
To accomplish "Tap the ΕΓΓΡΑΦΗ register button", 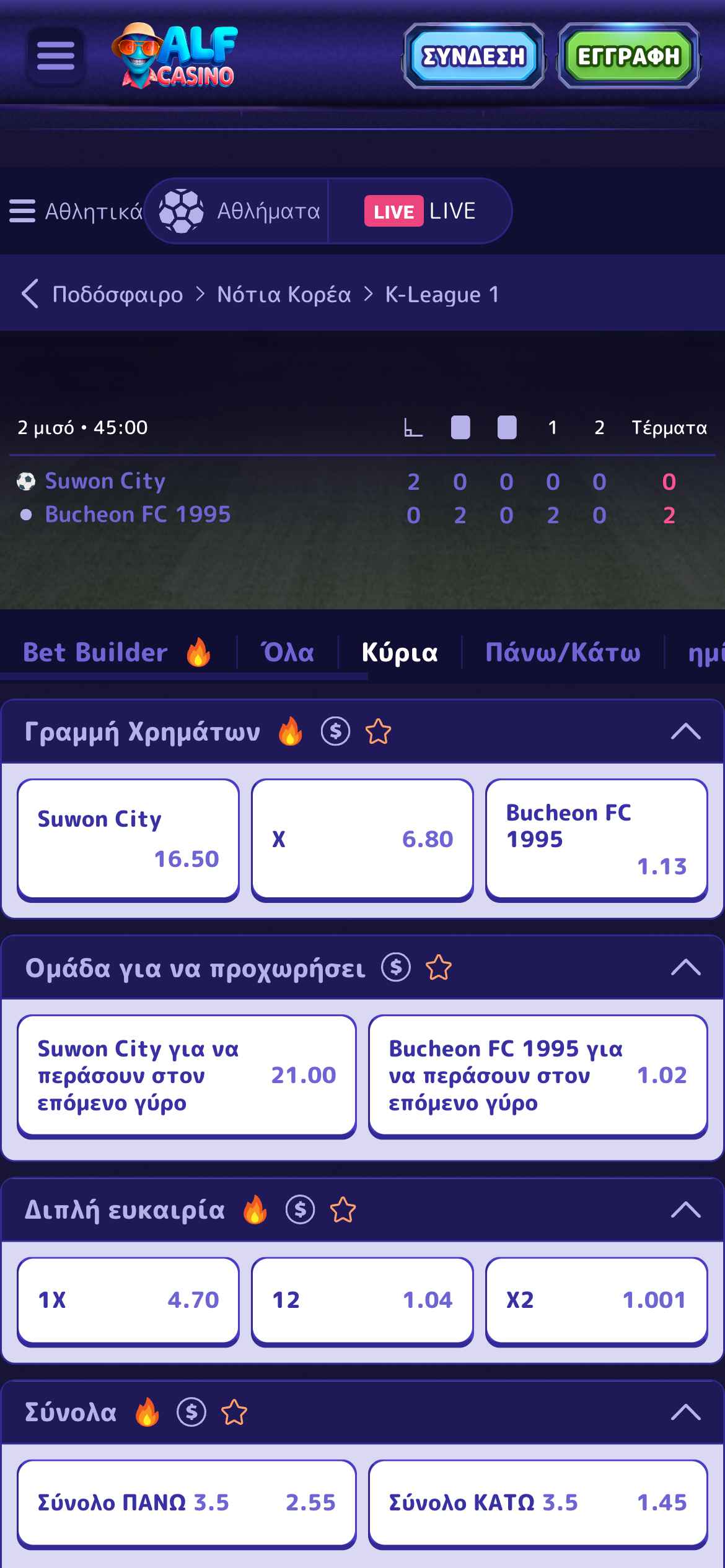I will pos(628,56).
